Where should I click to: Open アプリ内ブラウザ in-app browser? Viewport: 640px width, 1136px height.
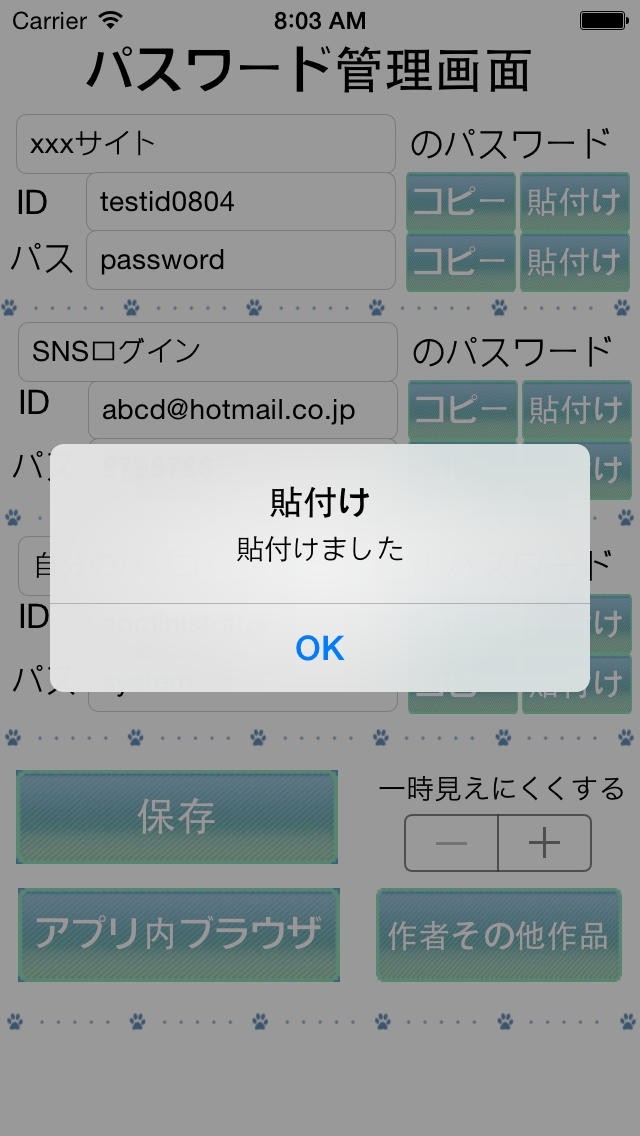coord(179,934)
